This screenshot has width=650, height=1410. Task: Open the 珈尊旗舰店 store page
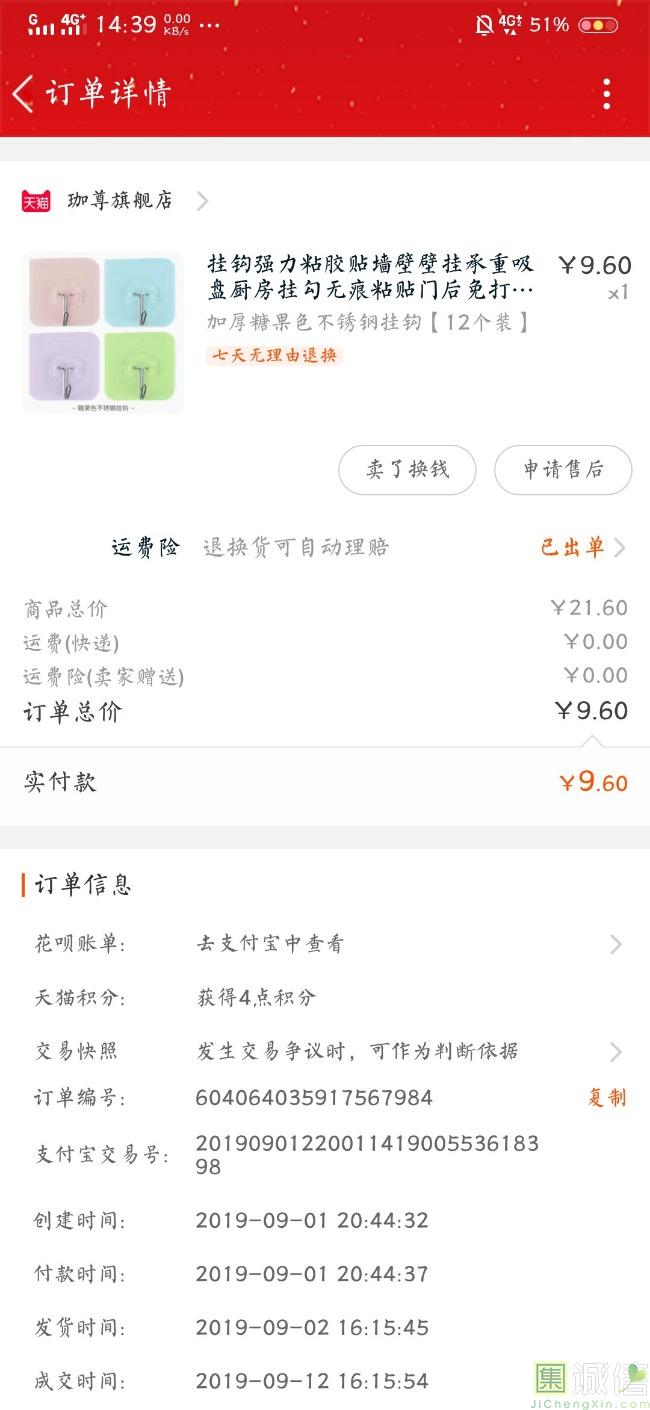click(x=120, y=201)
